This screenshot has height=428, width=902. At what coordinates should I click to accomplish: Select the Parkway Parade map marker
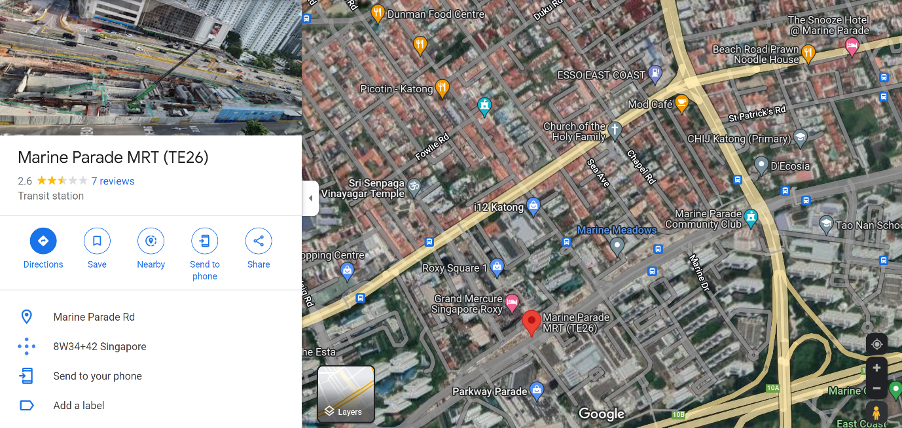coord(538,390)
